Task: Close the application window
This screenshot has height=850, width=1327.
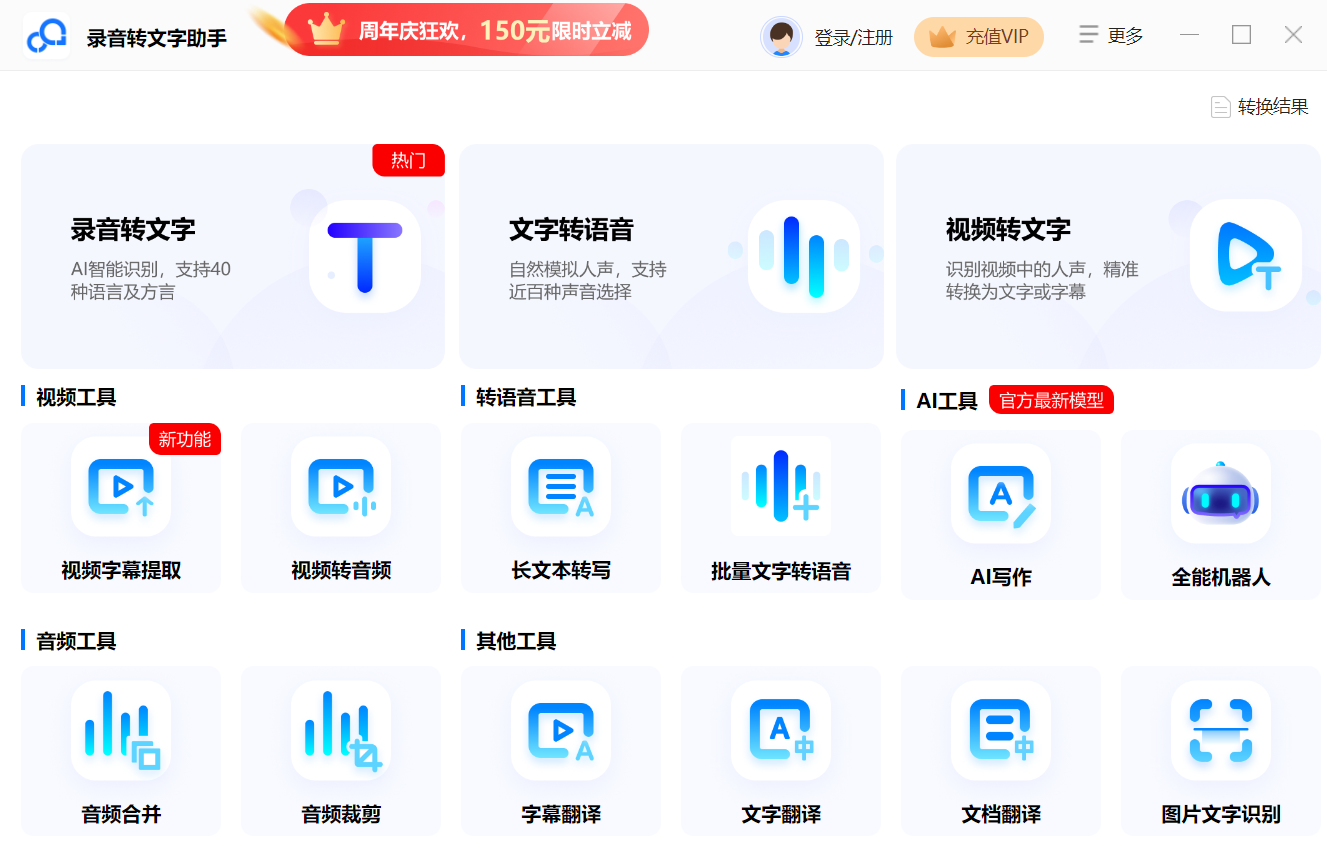Action: click(1293, 35)
